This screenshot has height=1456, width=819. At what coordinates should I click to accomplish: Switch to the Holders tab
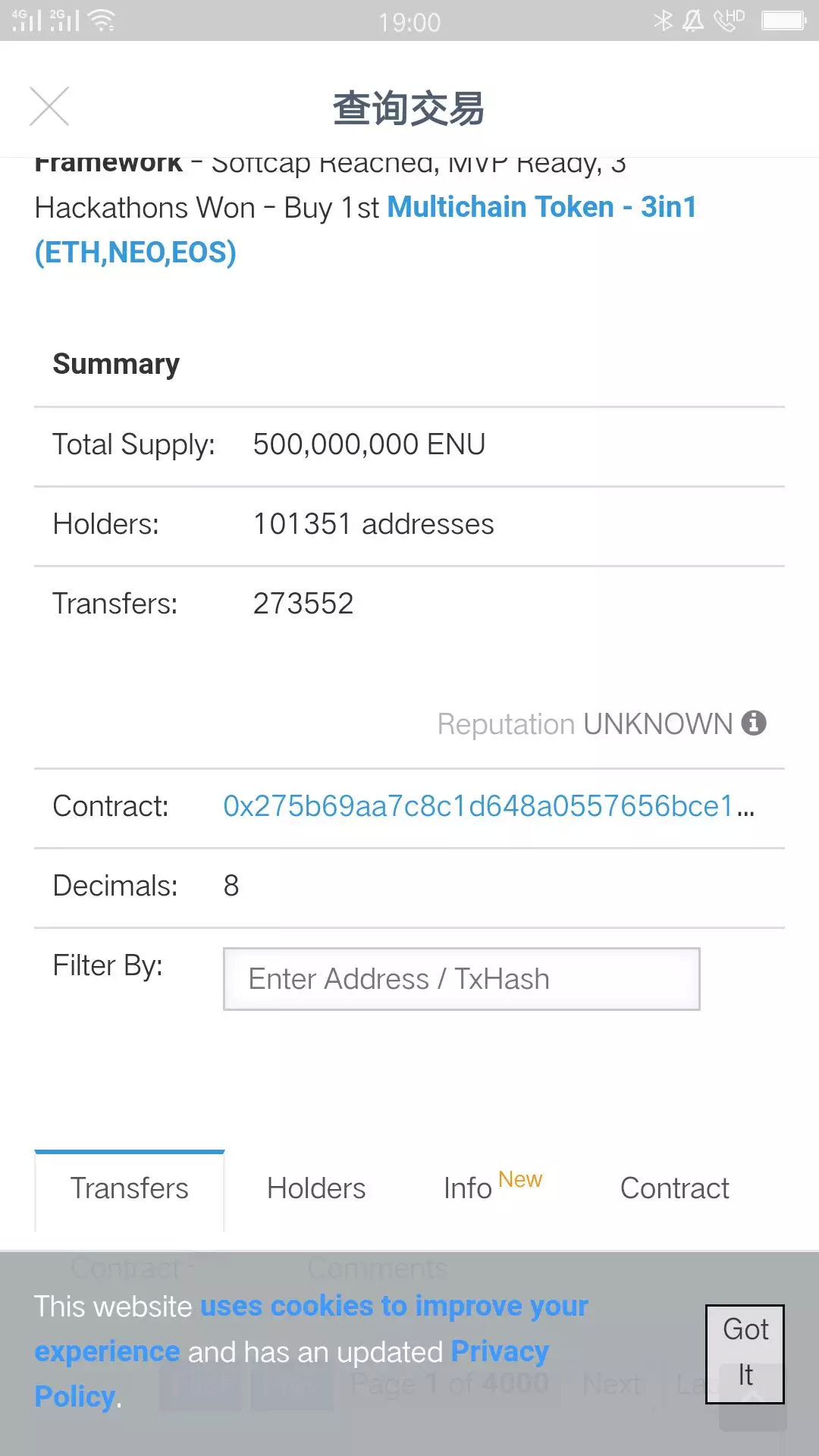[316, 1189]
